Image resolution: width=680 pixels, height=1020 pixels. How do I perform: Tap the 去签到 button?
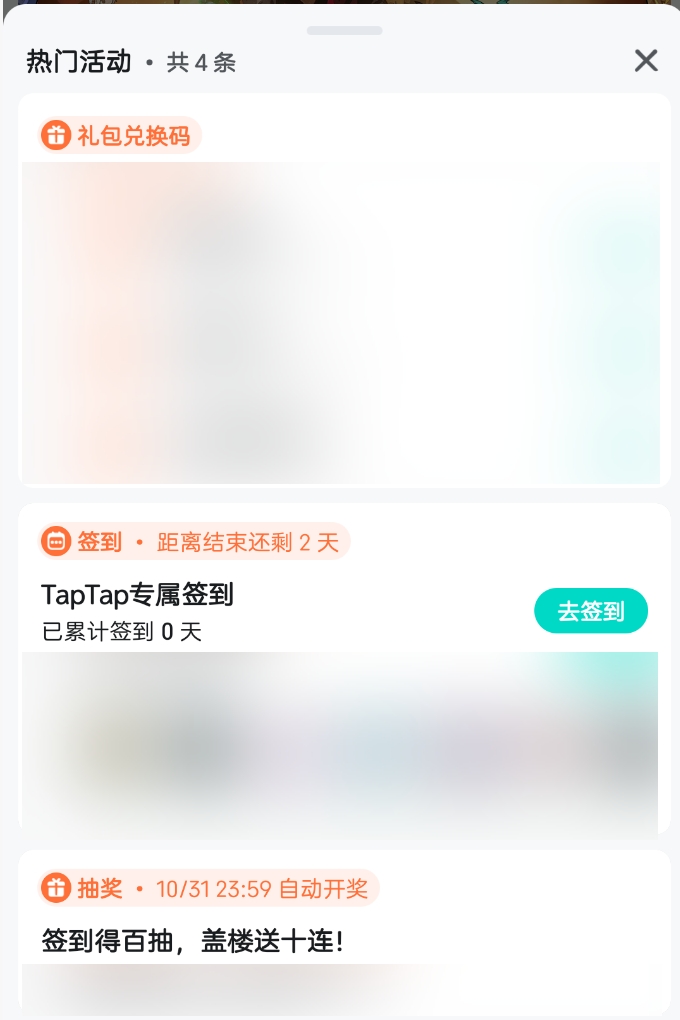591,611
